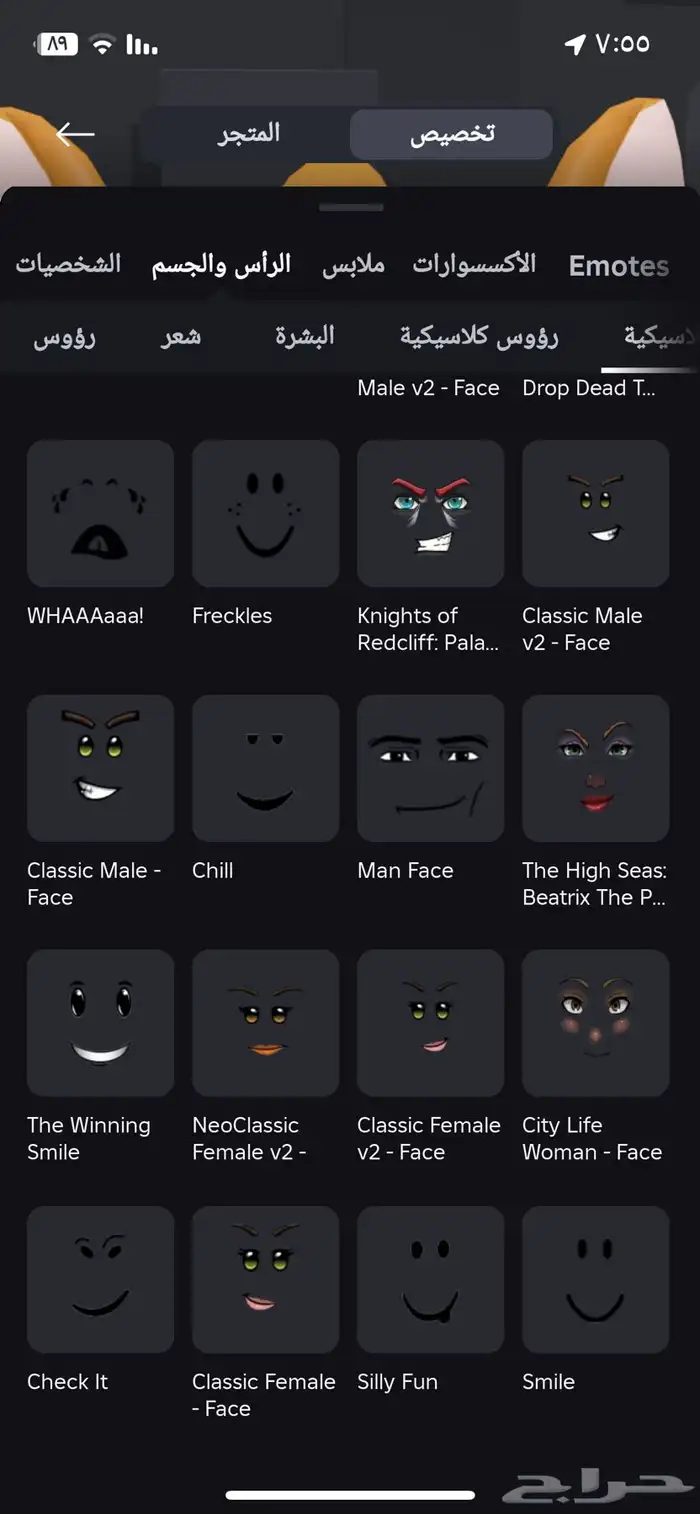Pick the City Life Woman face
The height and width of the screenshot is (1514, 700).
click(595, 1023)
